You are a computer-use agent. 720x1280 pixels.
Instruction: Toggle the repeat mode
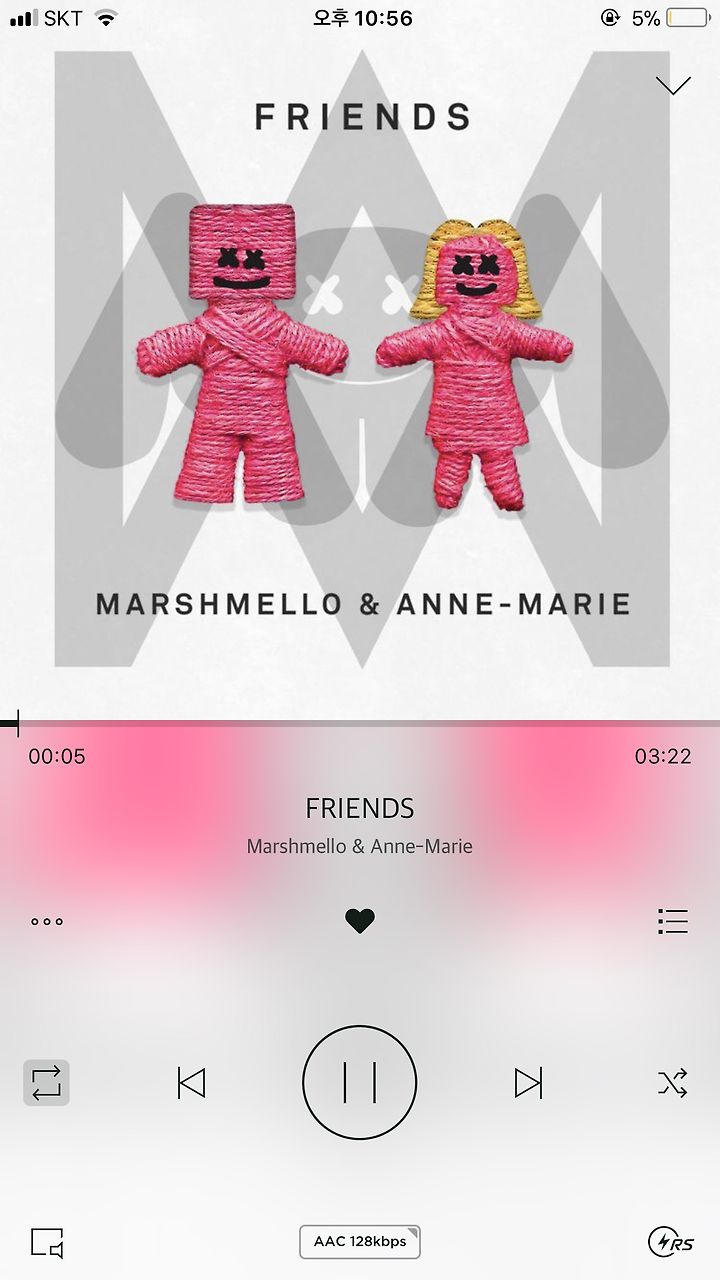click(x=46, y=1083)
